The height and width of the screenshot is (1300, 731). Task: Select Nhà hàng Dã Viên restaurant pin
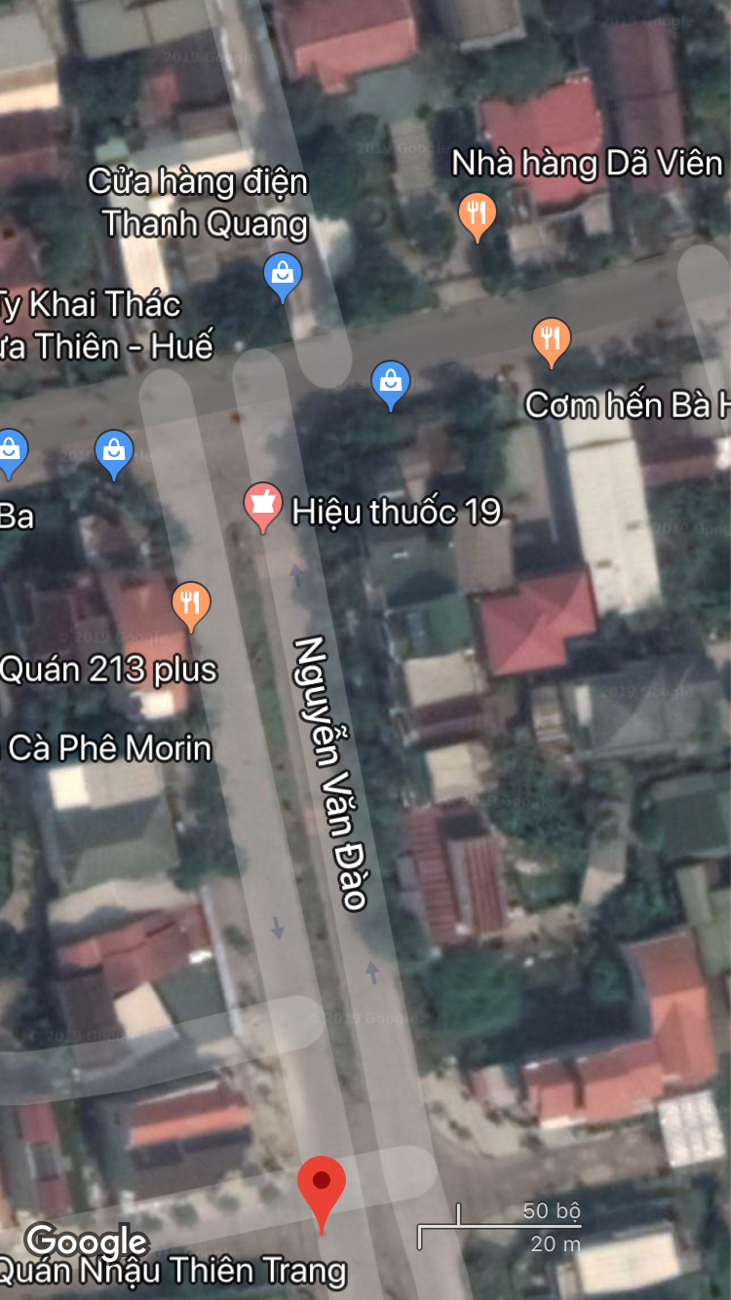click(478, 215)
